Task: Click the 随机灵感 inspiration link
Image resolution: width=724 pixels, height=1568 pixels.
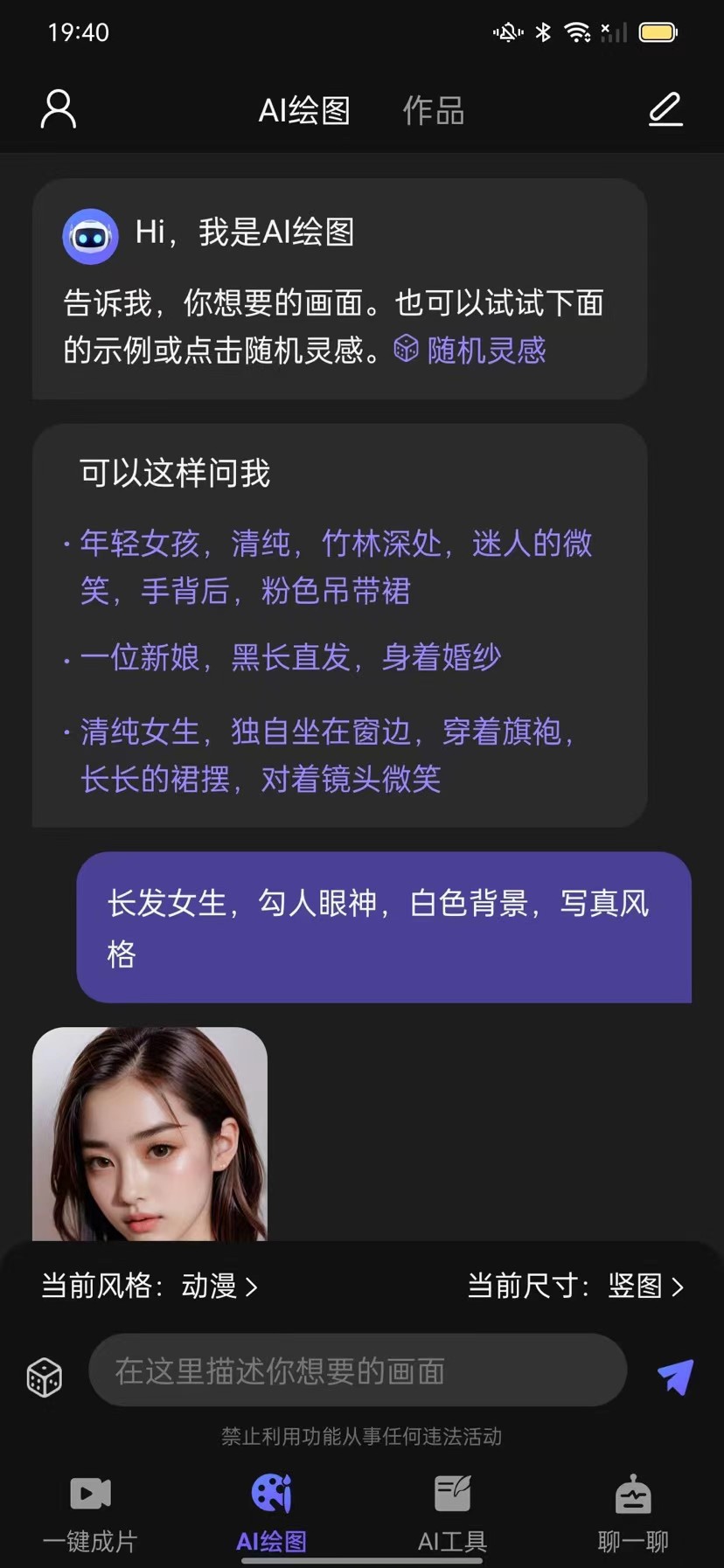Action: tap(484, 350)
